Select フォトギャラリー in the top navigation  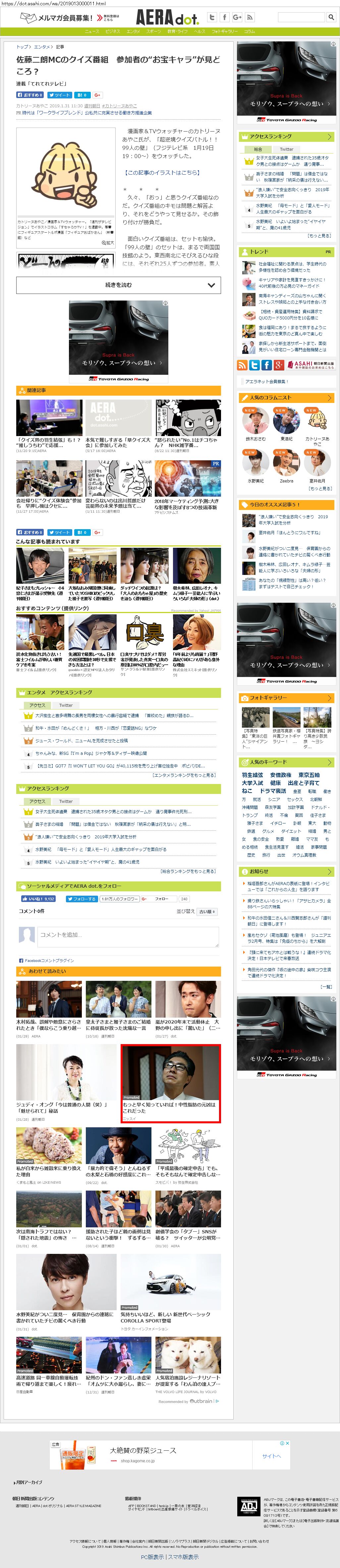click(x=224, y=31)
